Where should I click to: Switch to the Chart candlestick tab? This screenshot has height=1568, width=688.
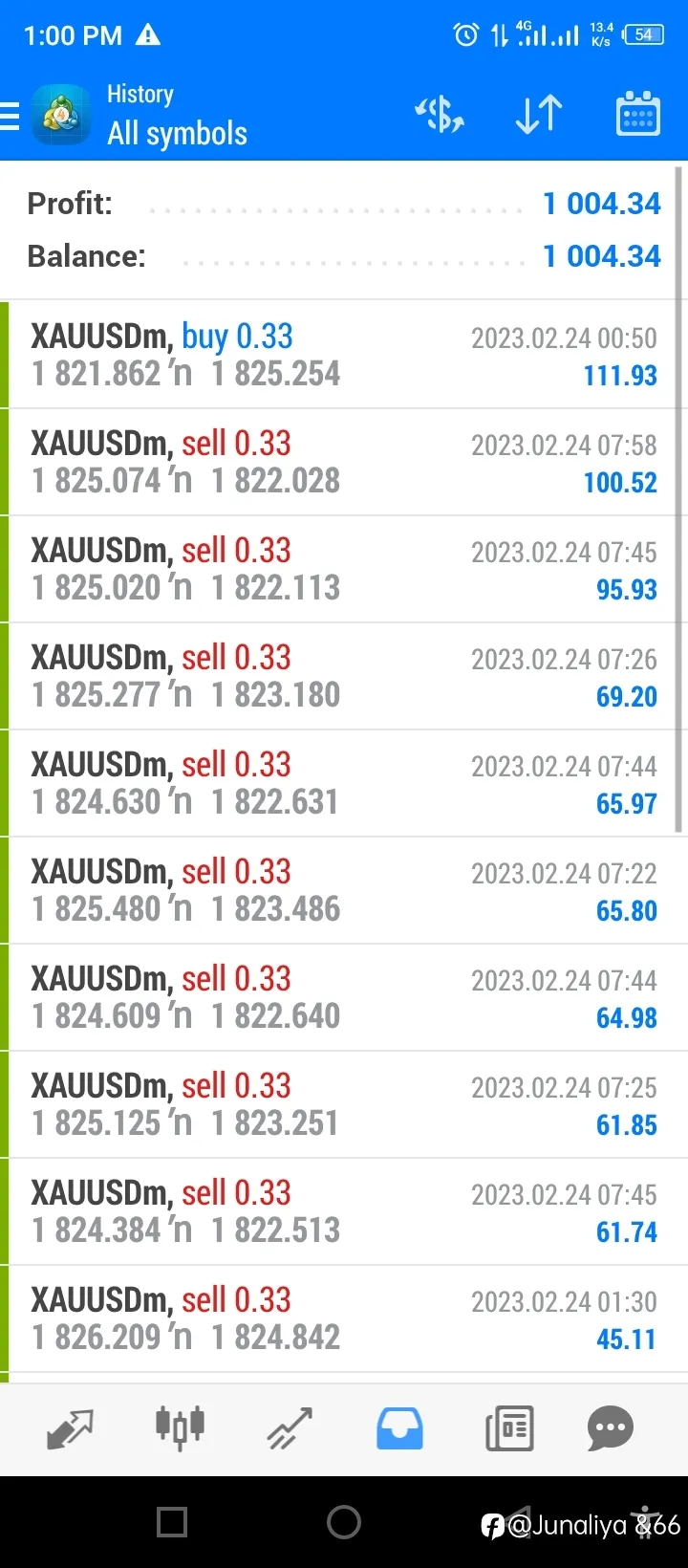[180, 1428]
